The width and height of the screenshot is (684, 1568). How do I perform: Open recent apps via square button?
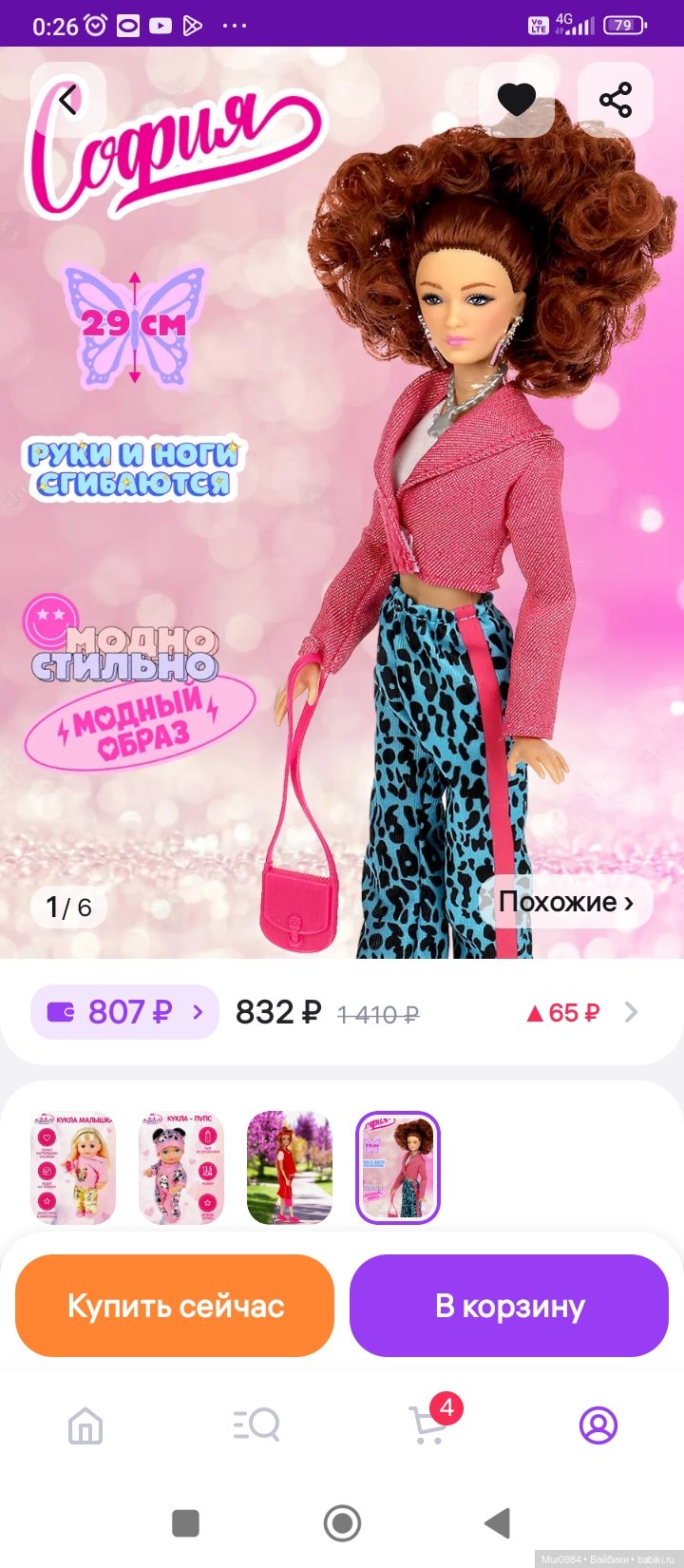click(185, 1523)
